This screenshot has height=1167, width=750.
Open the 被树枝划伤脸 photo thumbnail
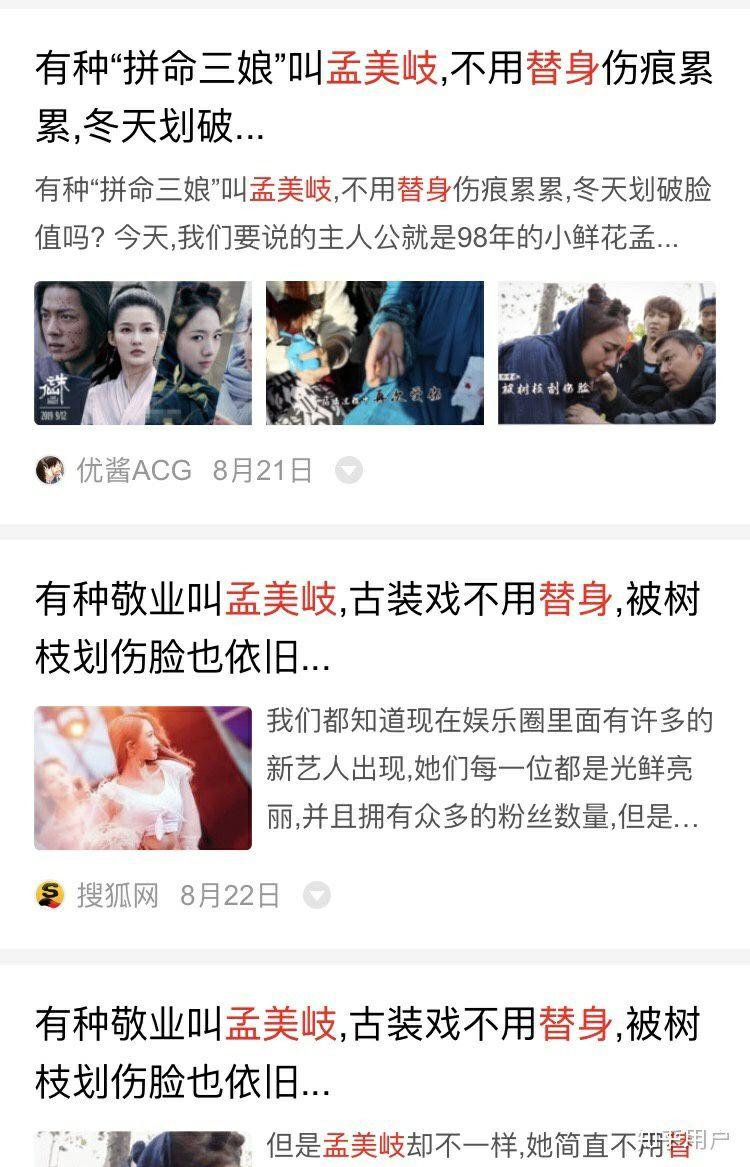click(x=606, y=353)
